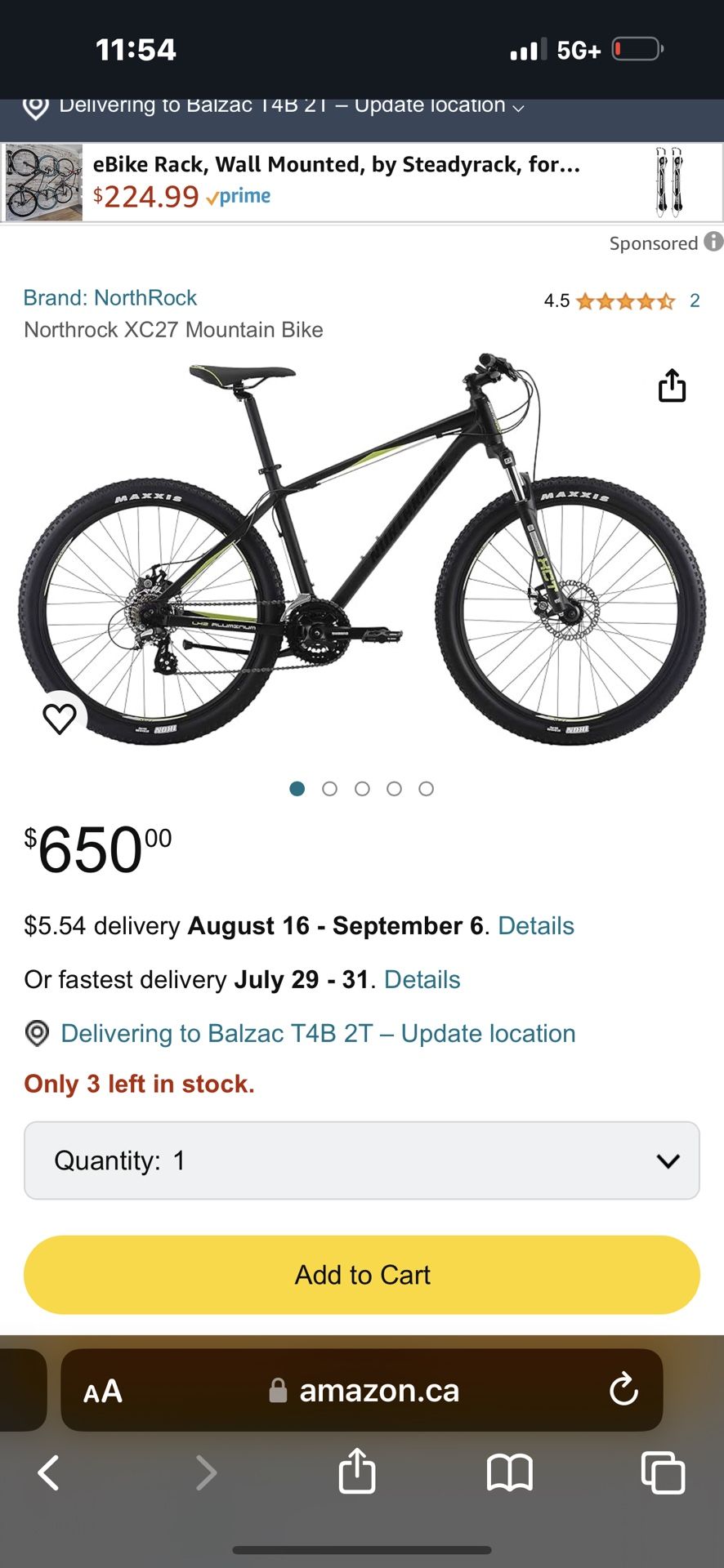
Task: Open Details for fastest delivery
Action: click(422, 979)
